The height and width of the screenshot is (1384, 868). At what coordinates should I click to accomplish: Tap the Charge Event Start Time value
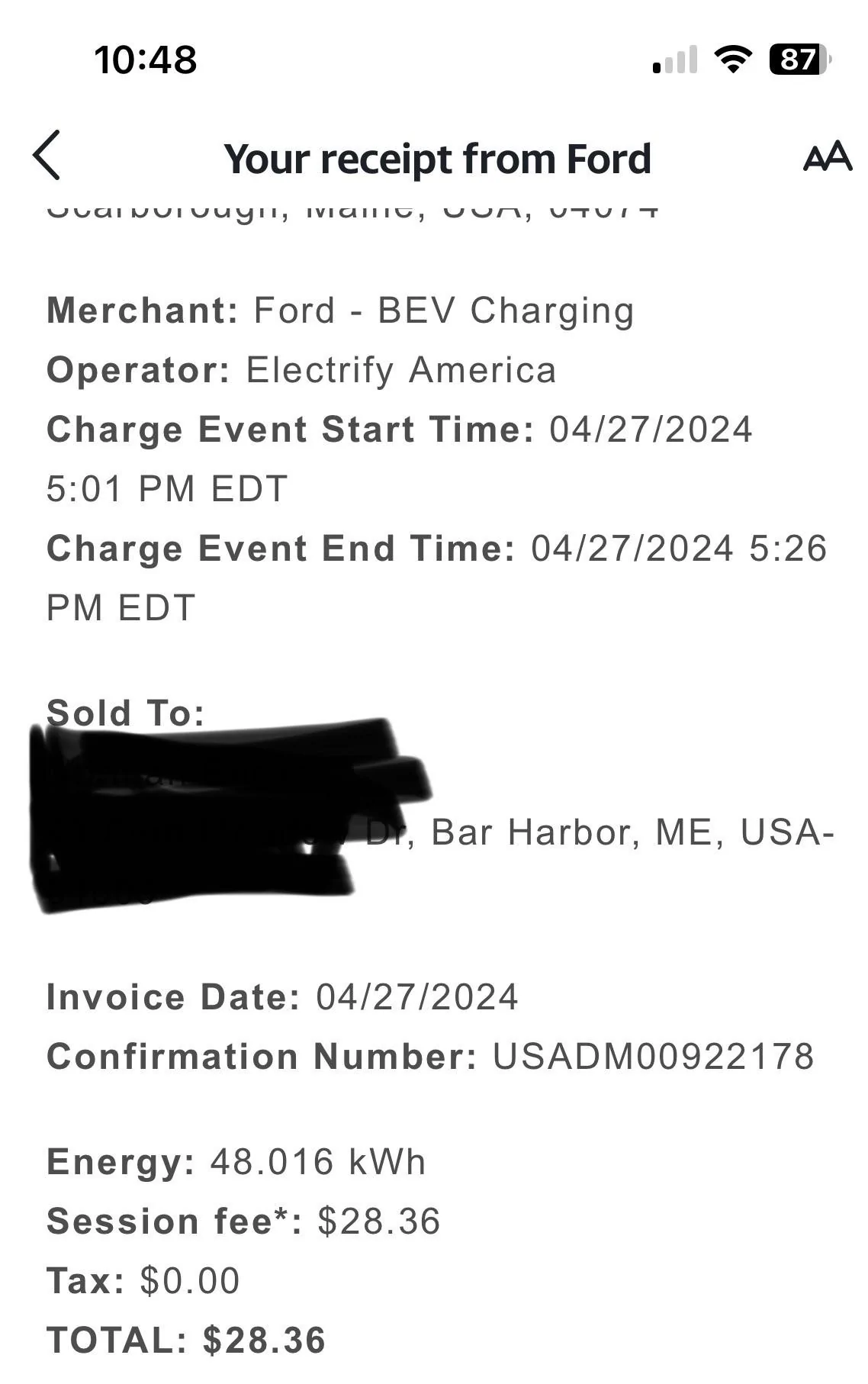coord(648,429)
